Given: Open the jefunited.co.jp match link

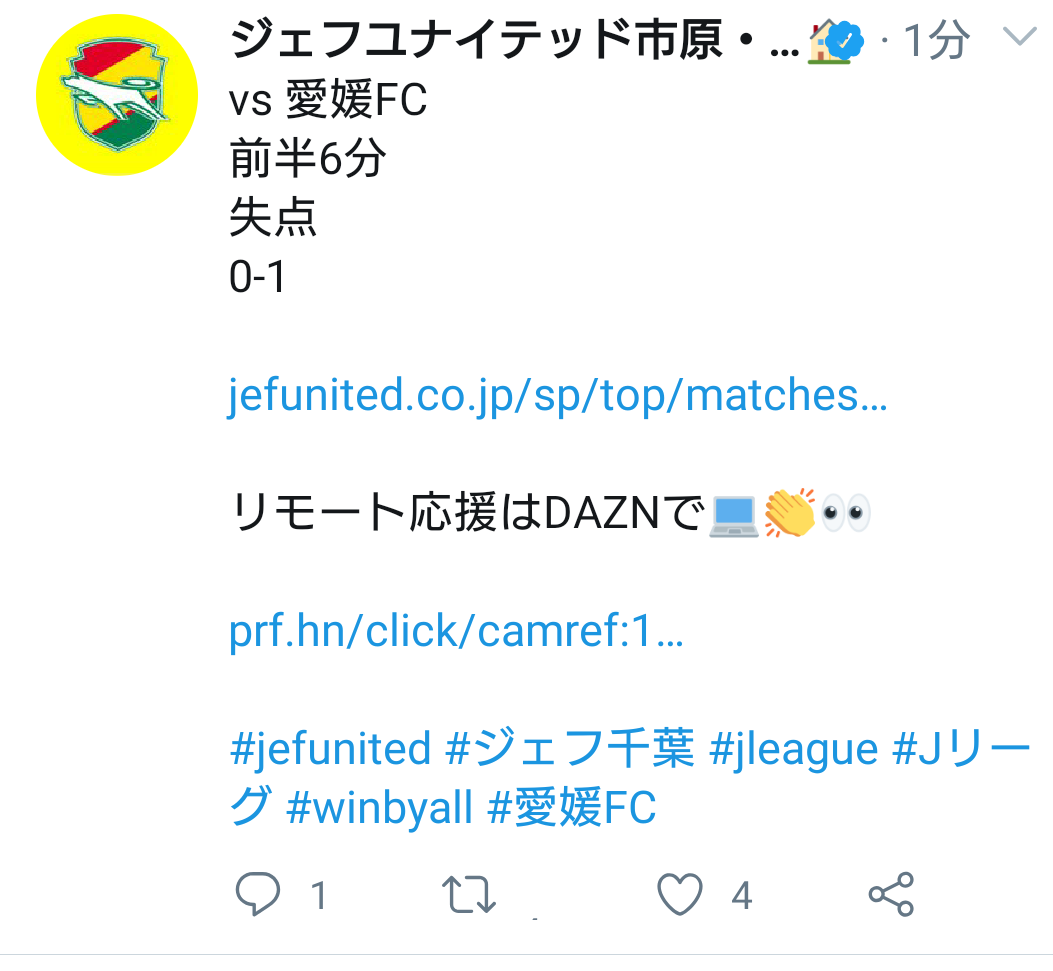Looking at the screenshot, I should (557, 397).
